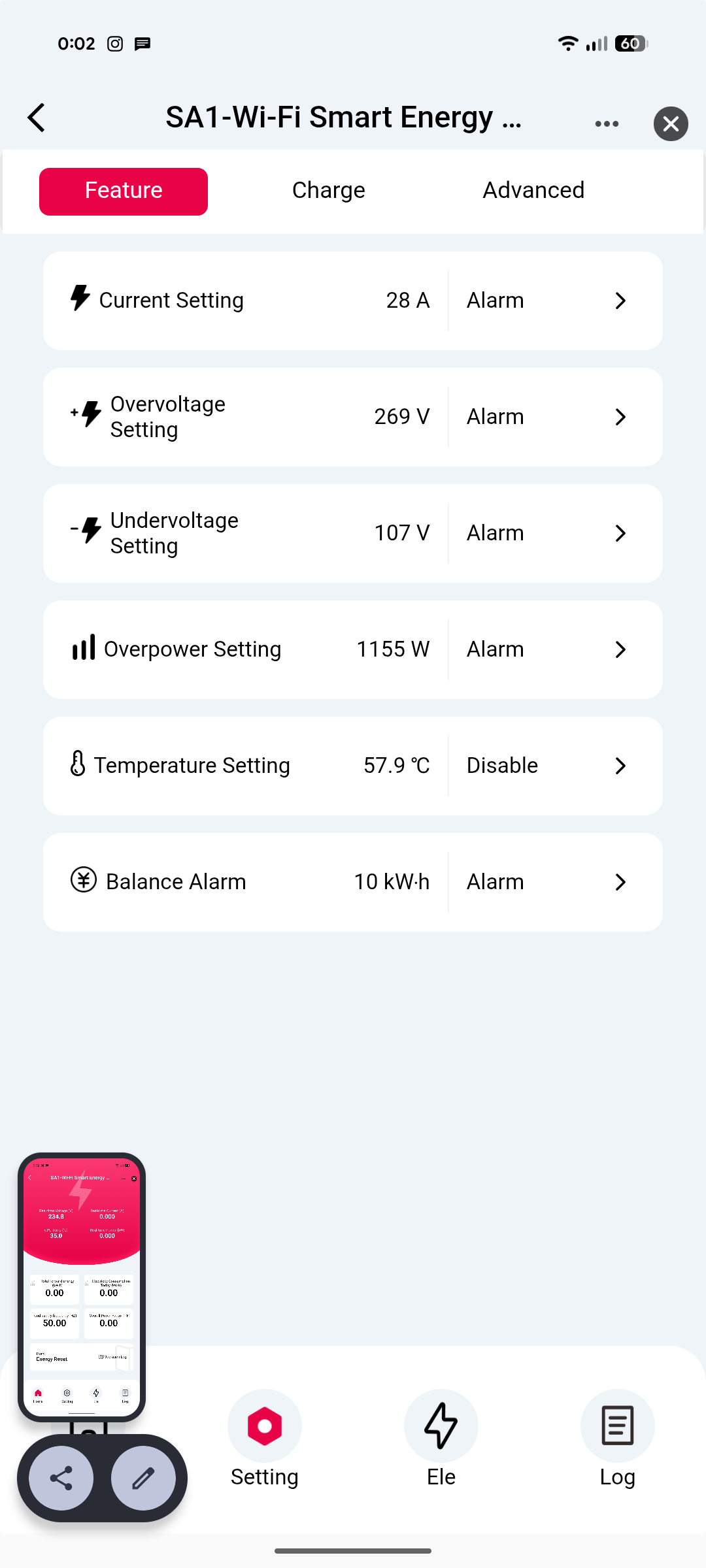The image size is (706, 1568).
Task: Open the screenshot preview thumbnail
Action: tap(82, 1287)
